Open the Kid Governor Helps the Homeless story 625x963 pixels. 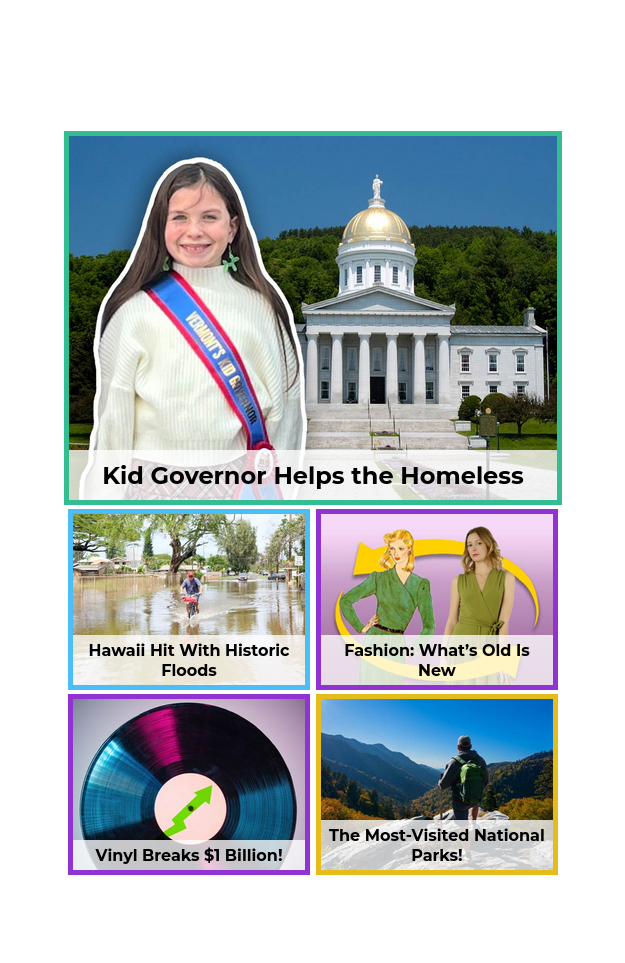pos(312,318)
